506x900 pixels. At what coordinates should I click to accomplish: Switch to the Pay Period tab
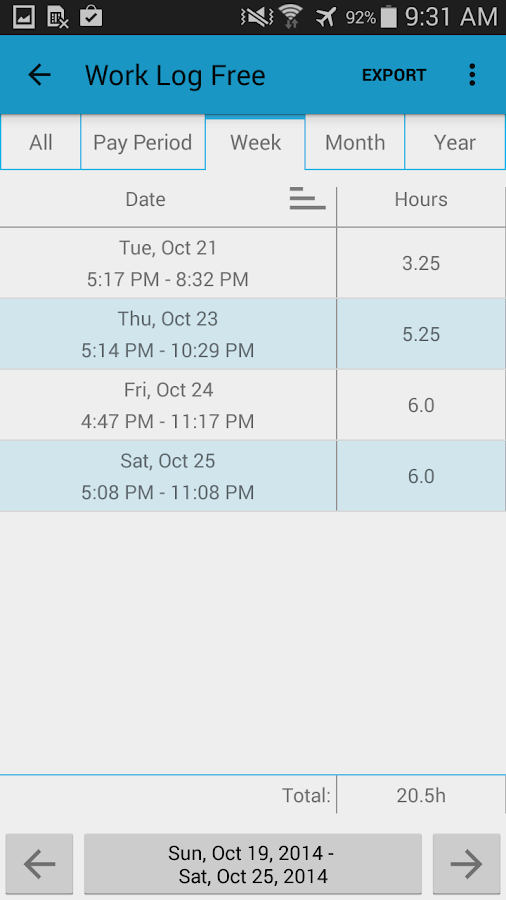click(143, 142)
